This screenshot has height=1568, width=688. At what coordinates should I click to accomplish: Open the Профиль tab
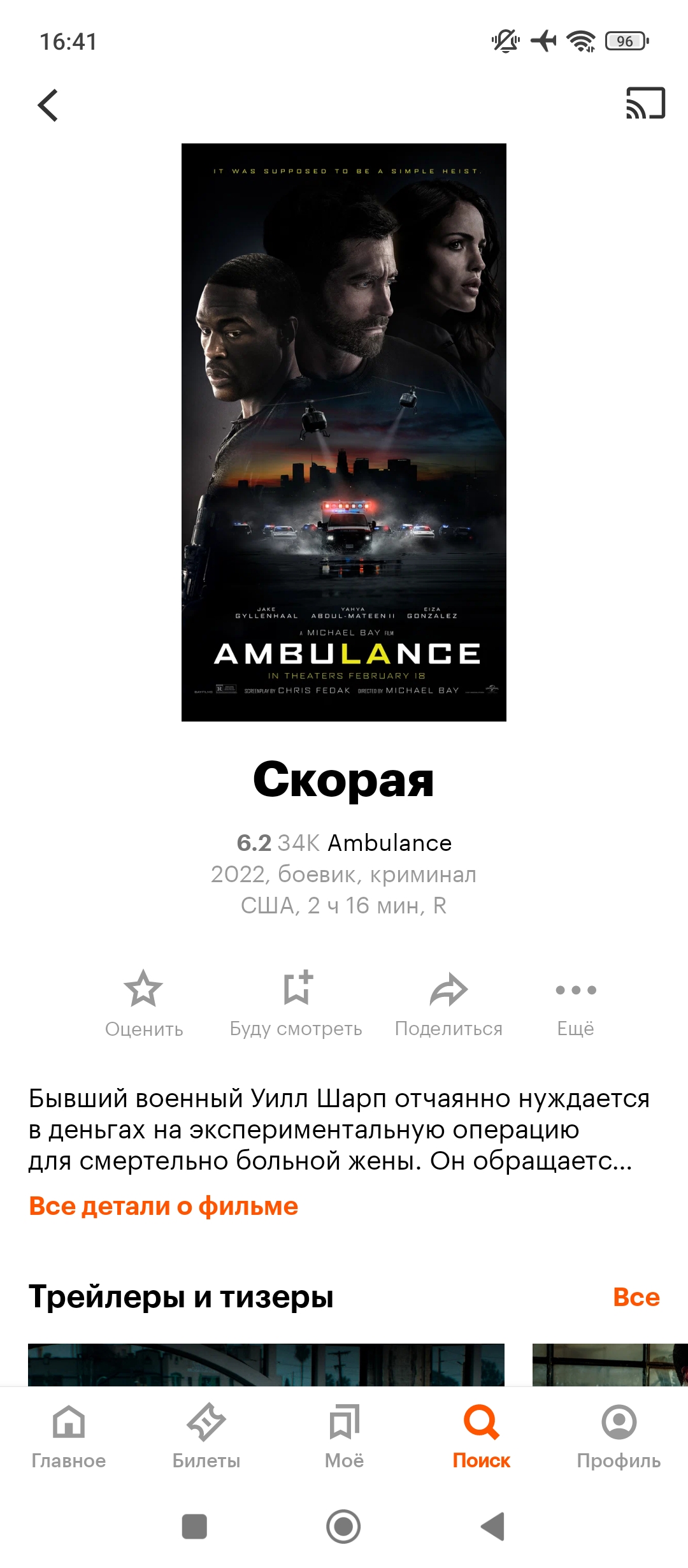point(619,1434)
